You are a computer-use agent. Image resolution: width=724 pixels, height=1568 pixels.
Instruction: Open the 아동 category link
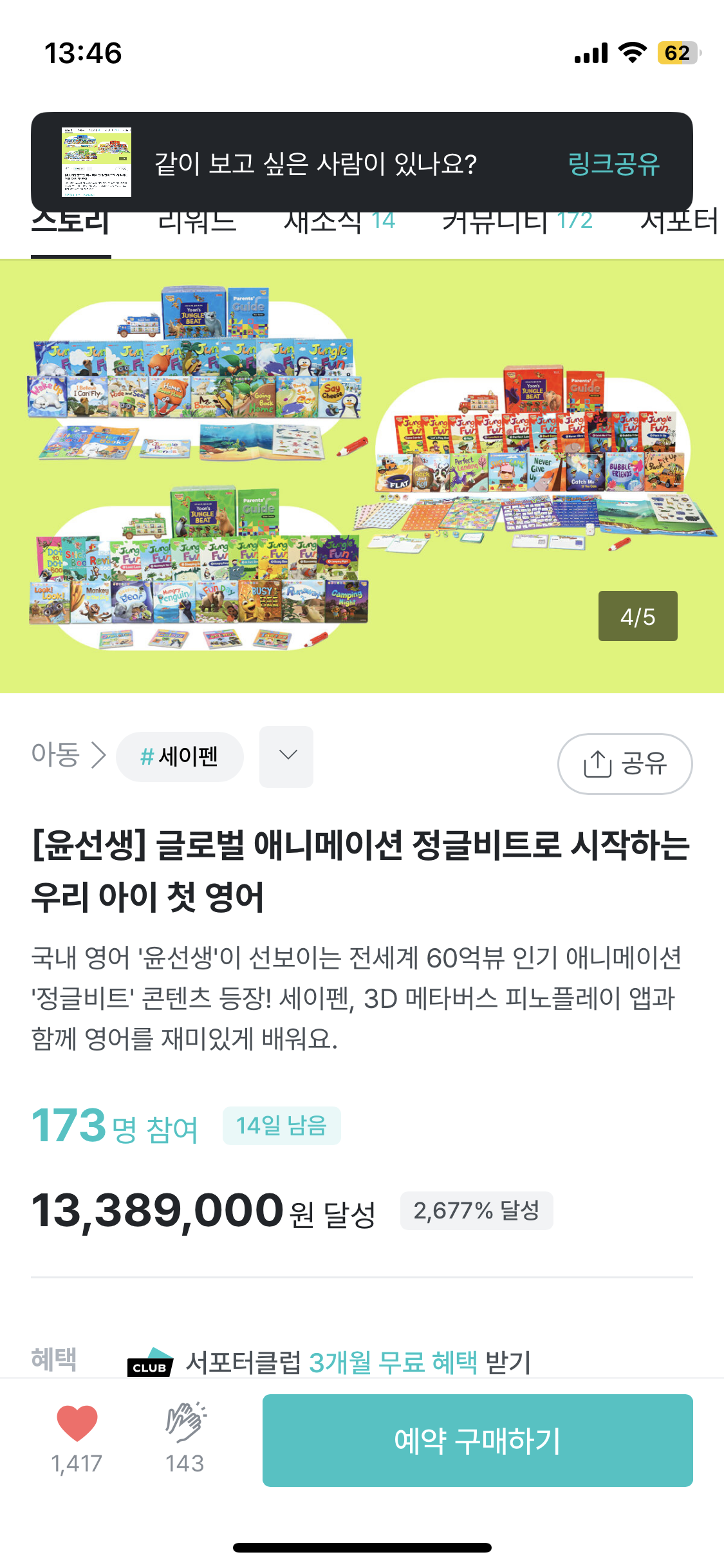(x=55, y=755)
